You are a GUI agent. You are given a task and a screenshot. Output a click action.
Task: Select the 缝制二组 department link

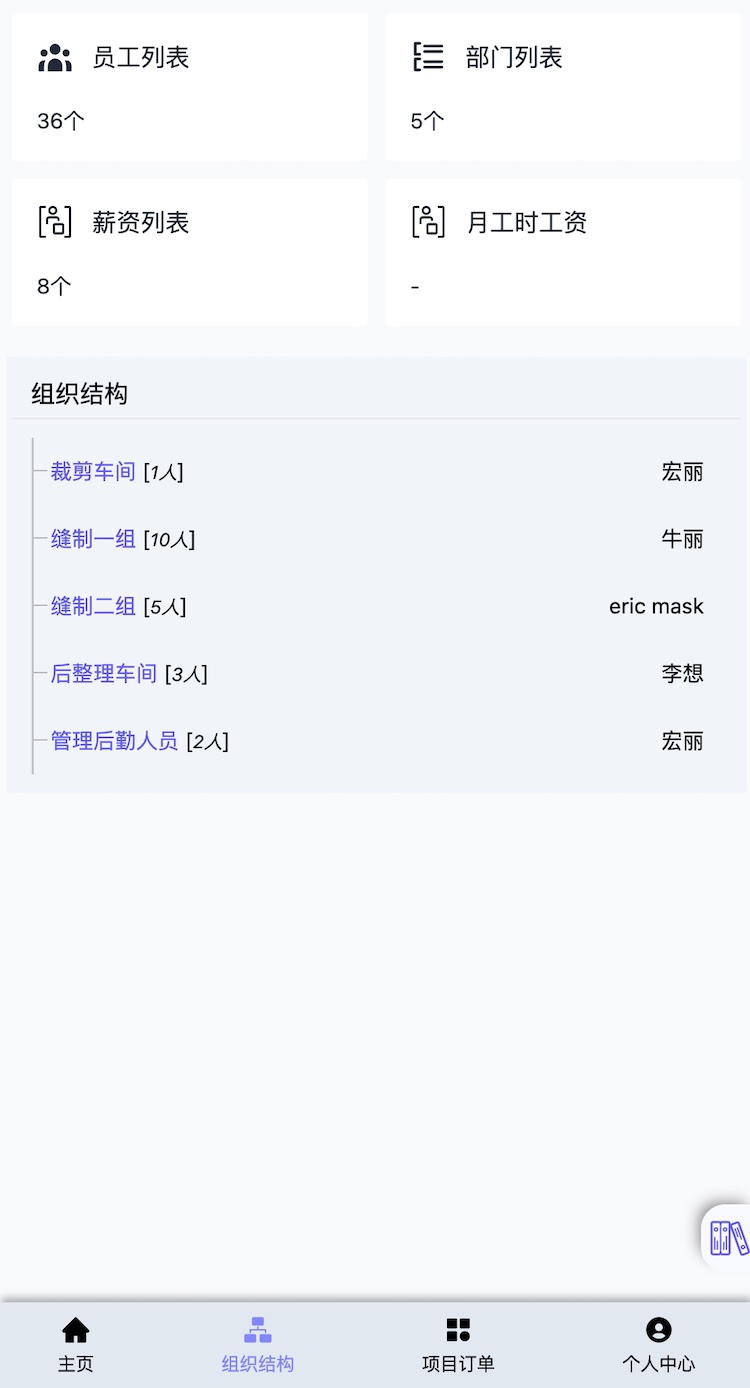click(92, 605)
